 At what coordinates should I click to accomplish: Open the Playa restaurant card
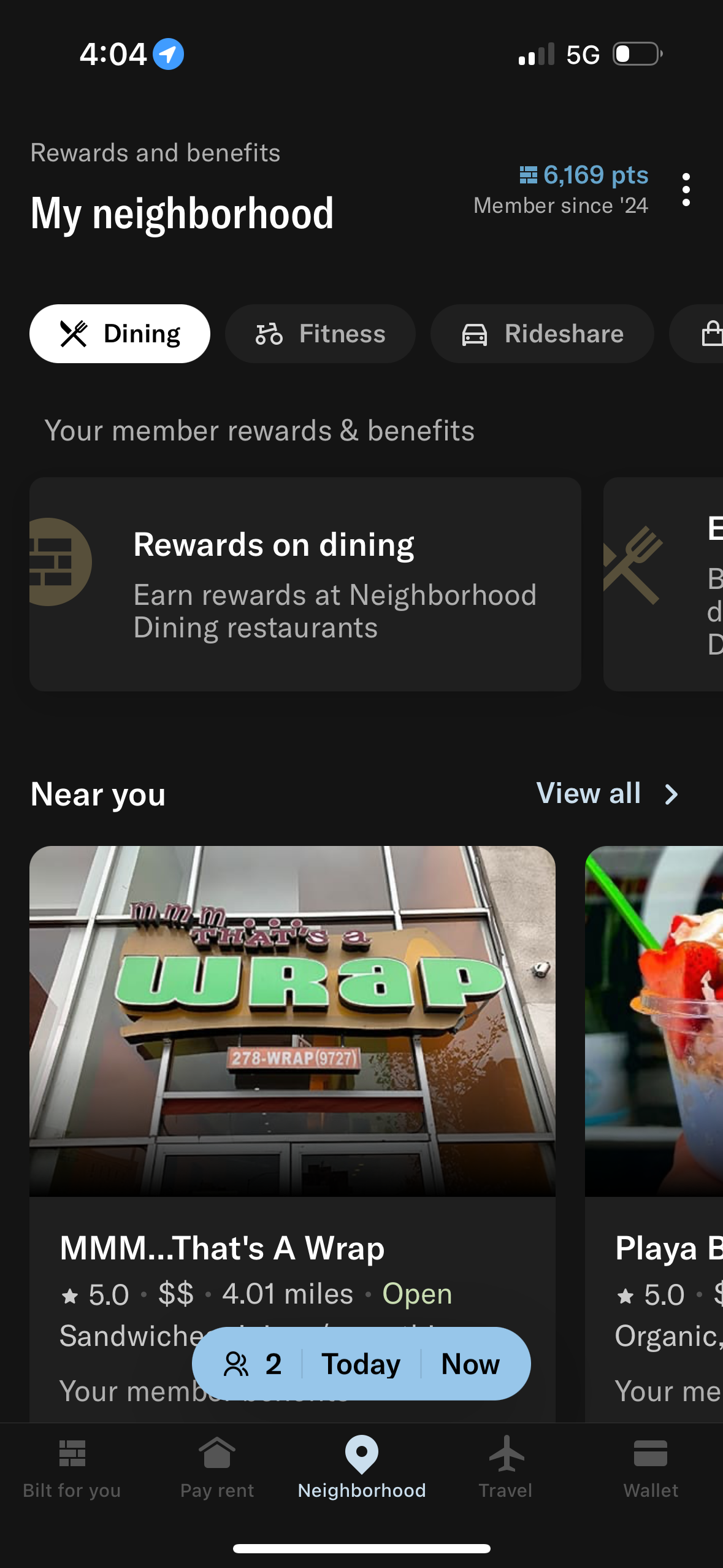click(x=655, y=1043)
